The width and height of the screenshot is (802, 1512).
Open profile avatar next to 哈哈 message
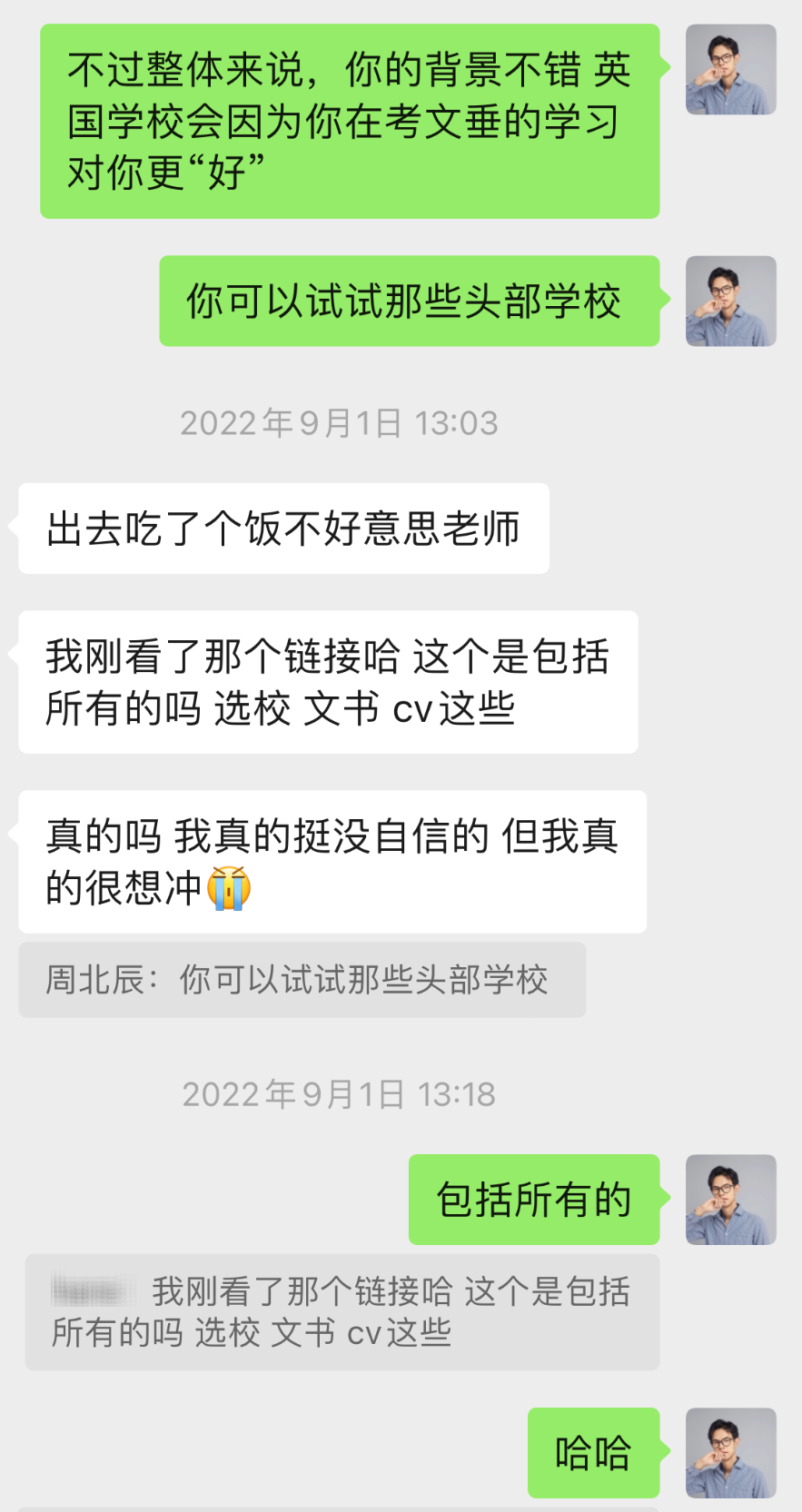point(730,1452)
